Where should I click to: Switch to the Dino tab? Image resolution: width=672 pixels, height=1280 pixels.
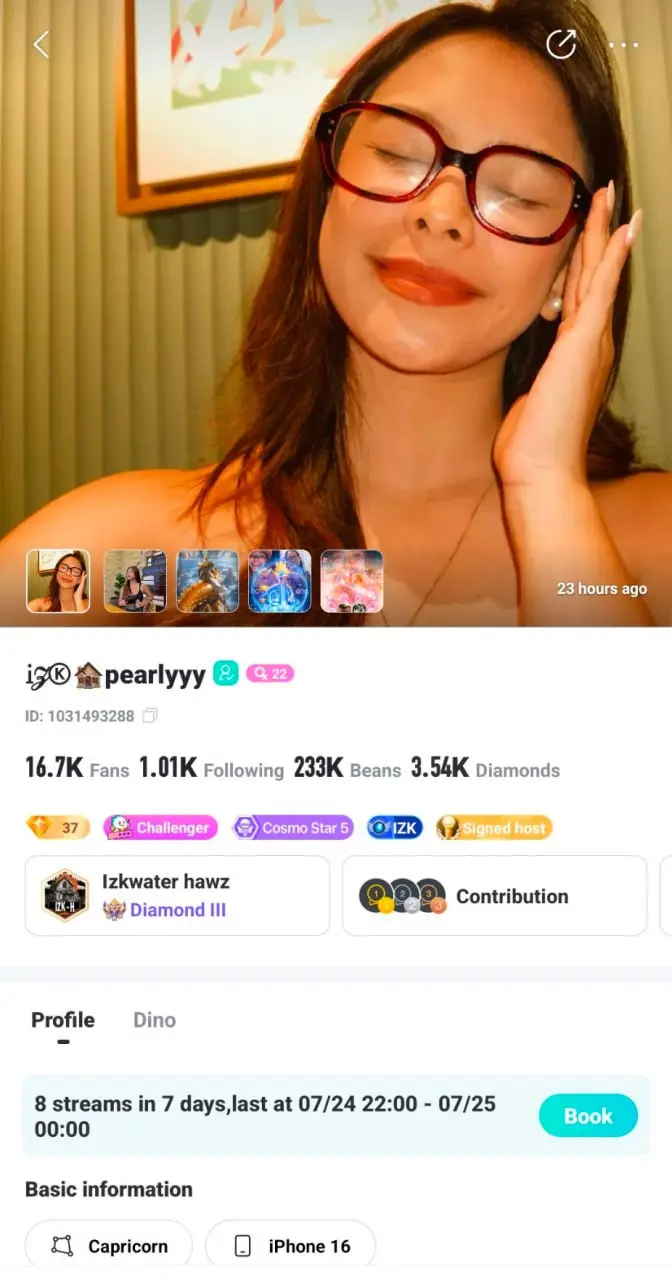pyautogui.click(x=154, y=1020)
